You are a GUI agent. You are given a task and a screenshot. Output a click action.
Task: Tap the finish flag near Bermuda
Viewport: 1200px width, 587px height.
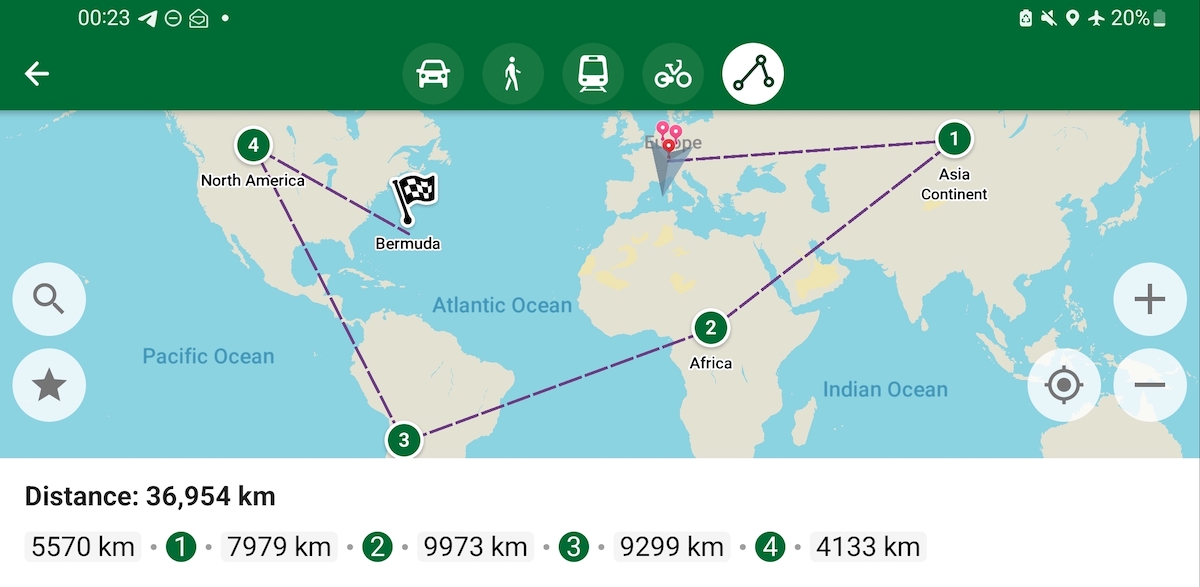pos(413,197)
